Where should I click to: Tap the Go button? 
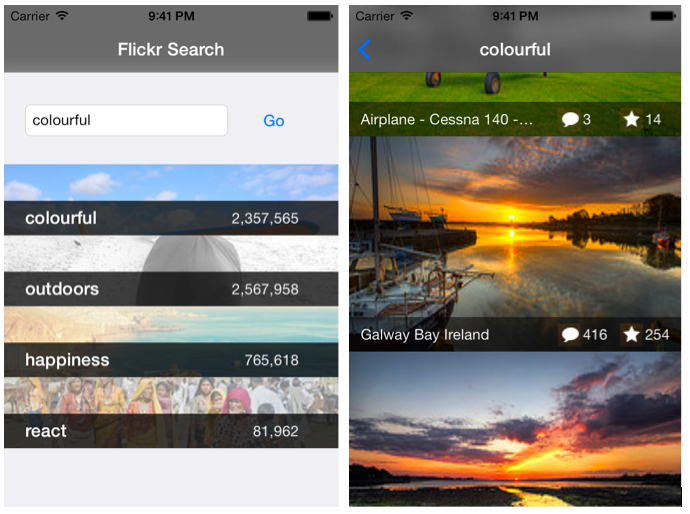(x=273, y=121)
